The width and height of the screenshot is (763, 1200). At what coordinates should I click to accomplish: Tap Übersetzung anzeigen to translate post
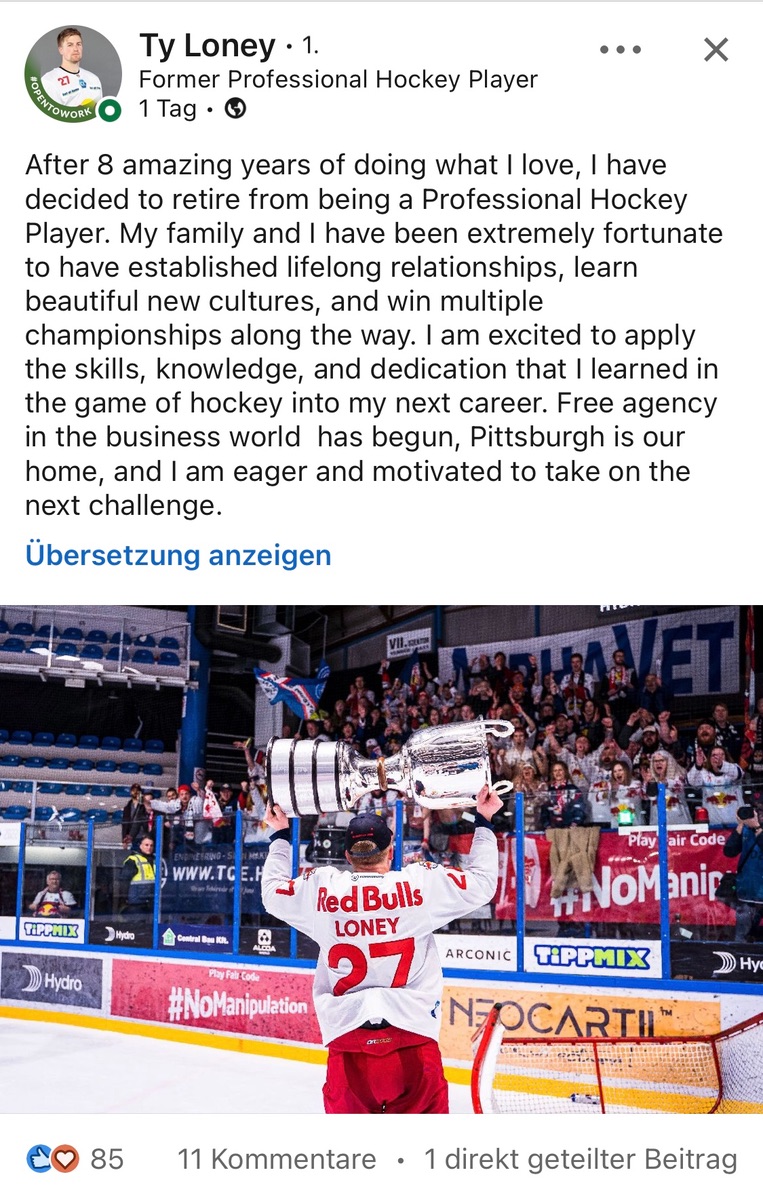click(178, 554)
